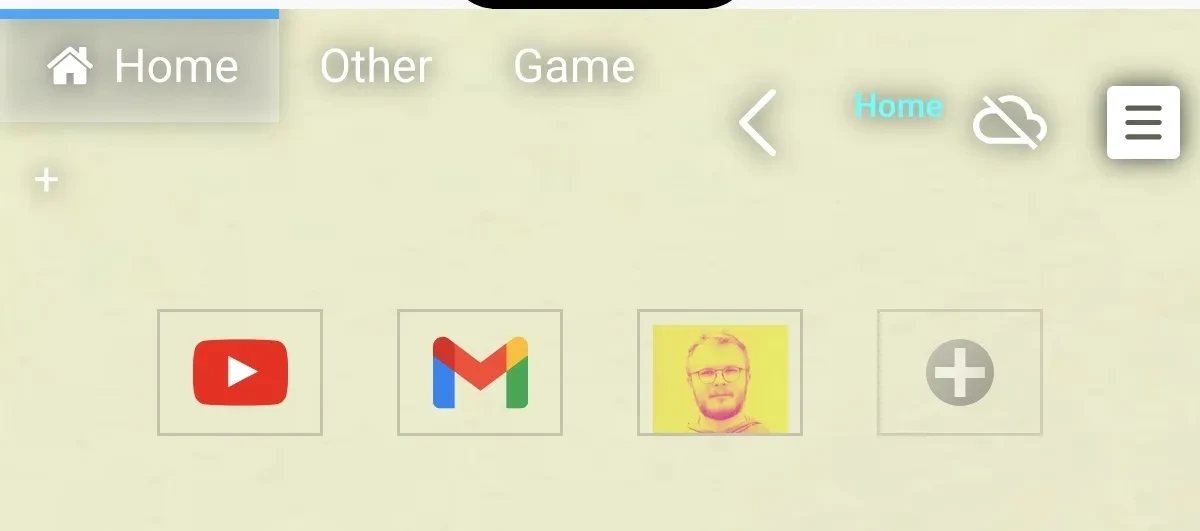Viewport: 1200px width, 531px height.
Task: Add a new tab with the plus
Action: point(46,180)
